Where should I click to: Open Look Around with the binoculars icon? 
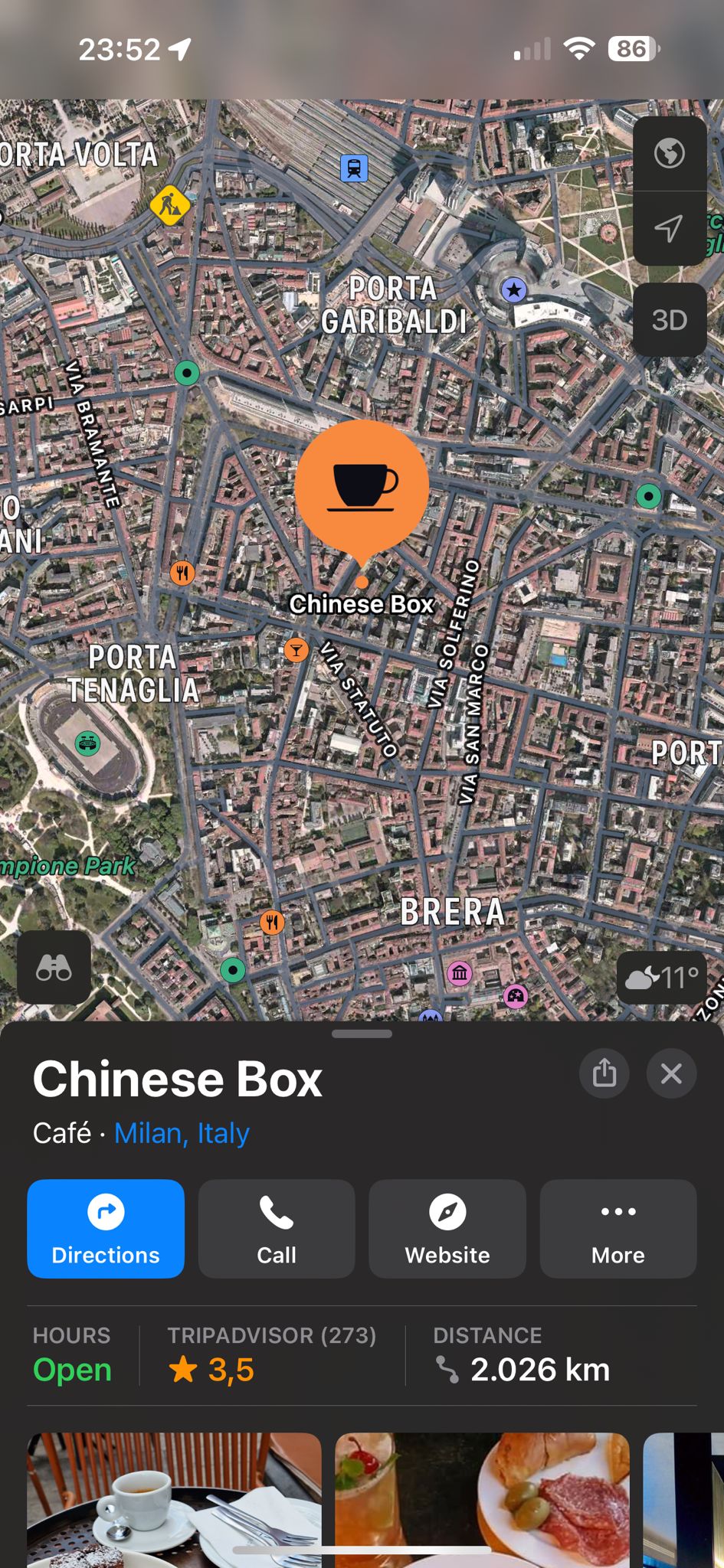point(54,968)
